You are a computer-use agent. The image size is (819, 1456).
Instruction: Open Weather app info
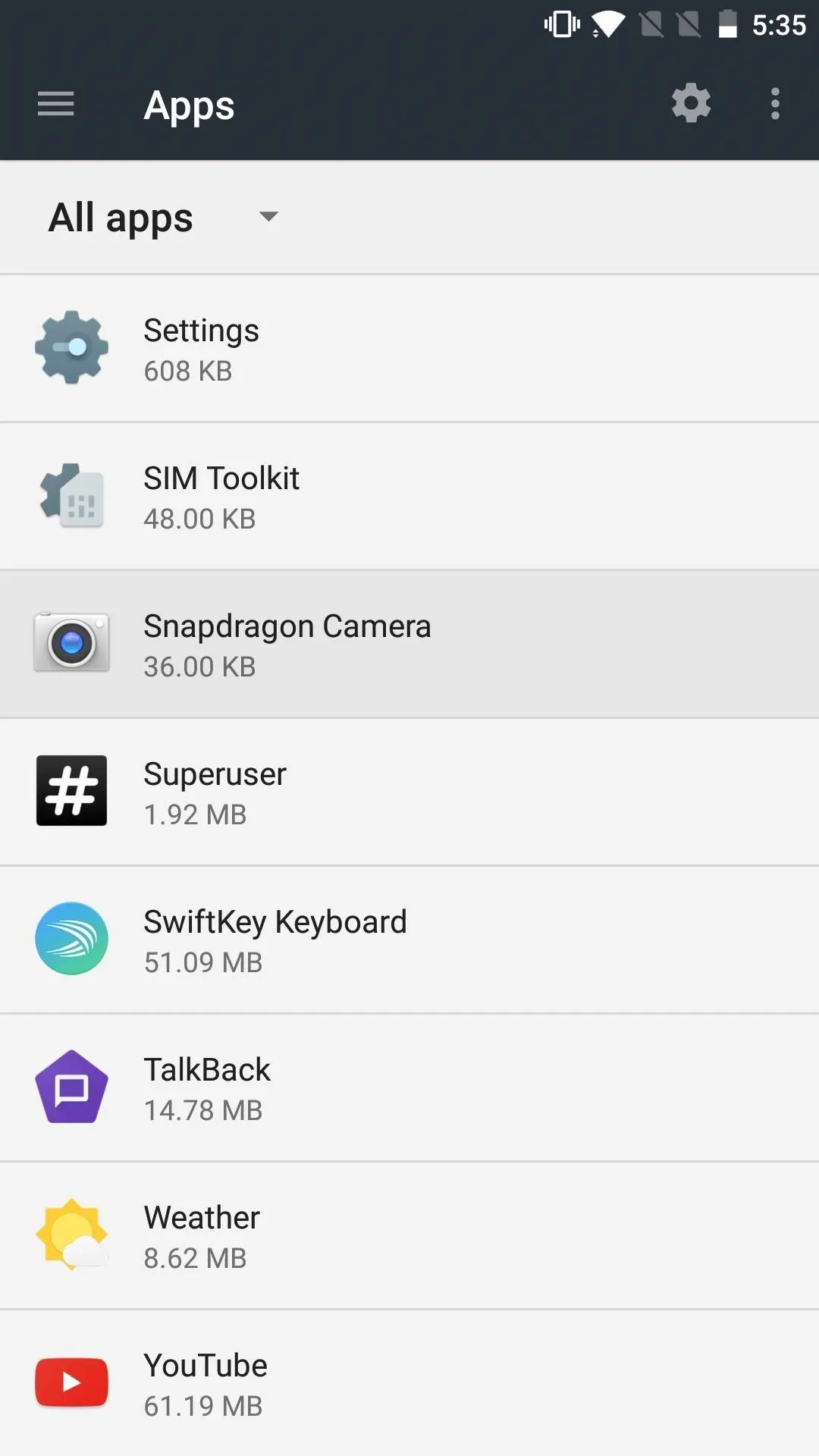click(409, 1236)
